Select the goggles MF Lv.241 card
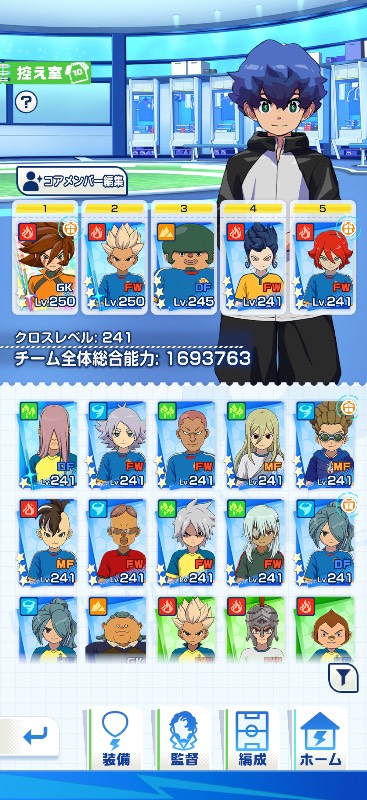 pos(325,444)
